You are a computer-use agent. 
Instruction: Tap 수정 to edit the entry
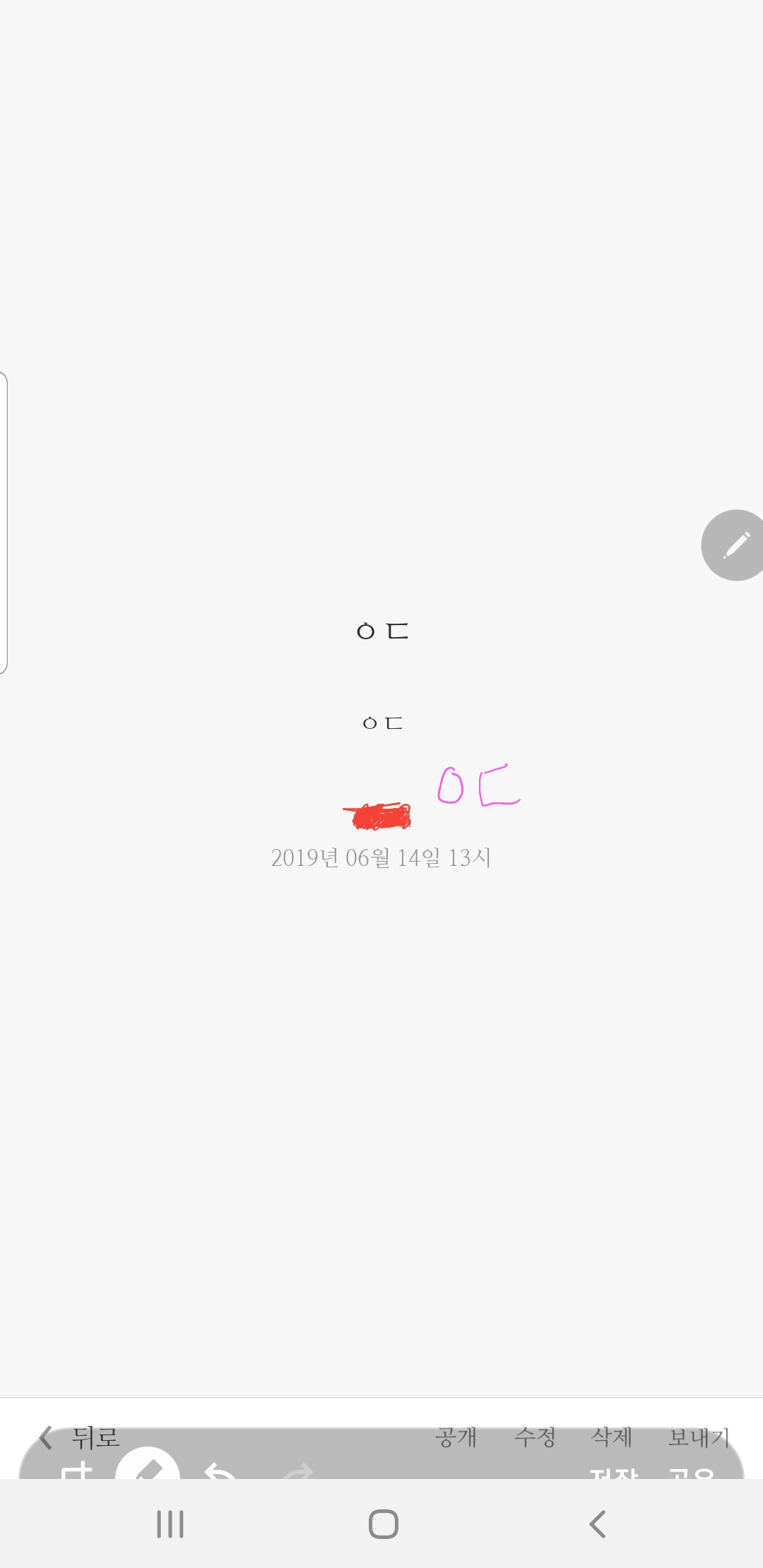(x=535, y=1437)
